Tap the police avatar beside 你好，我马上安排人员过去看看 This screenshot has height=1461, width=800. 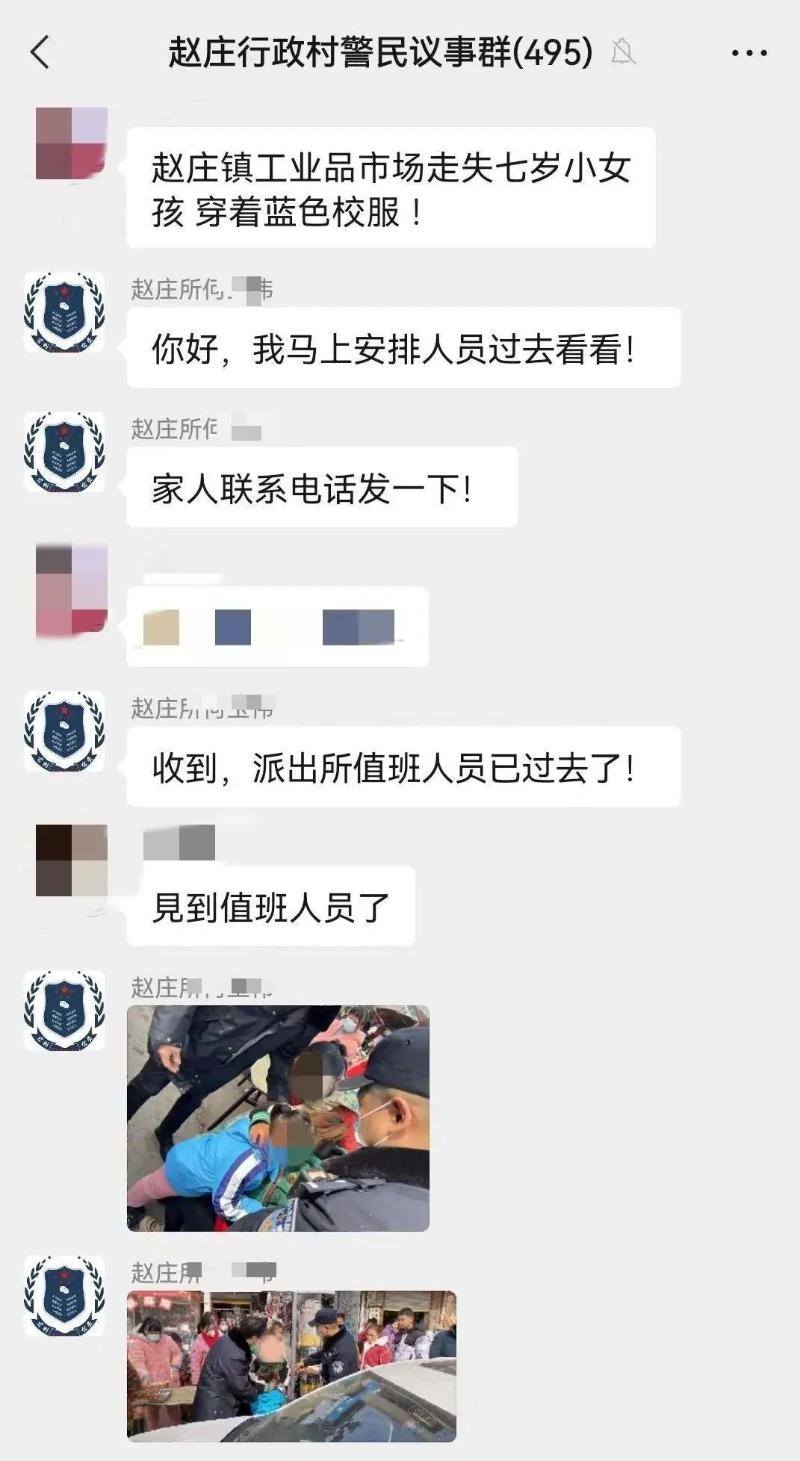(x=64, y=313)
